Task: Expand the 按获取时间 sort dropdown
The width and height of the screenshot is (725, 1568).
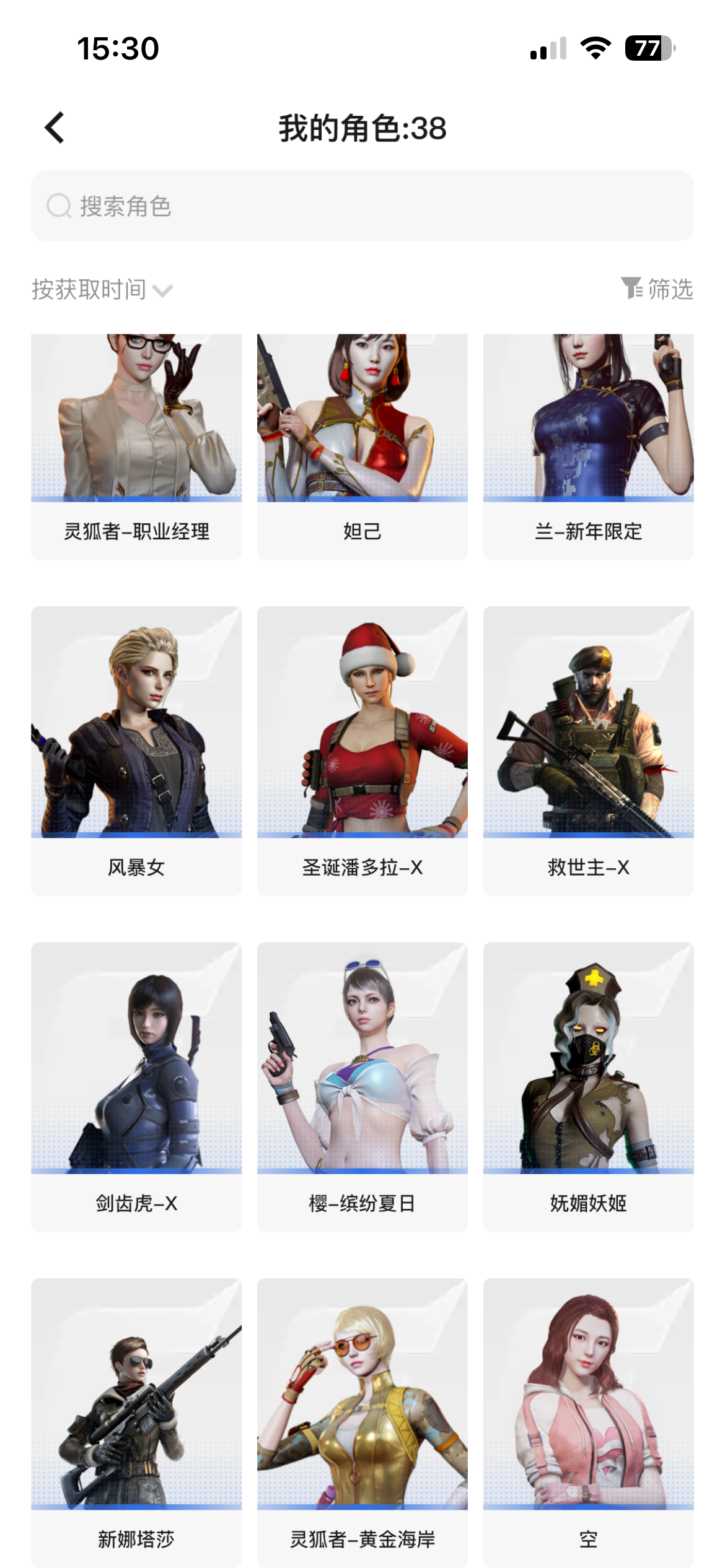Action: (x=102, y=289)
